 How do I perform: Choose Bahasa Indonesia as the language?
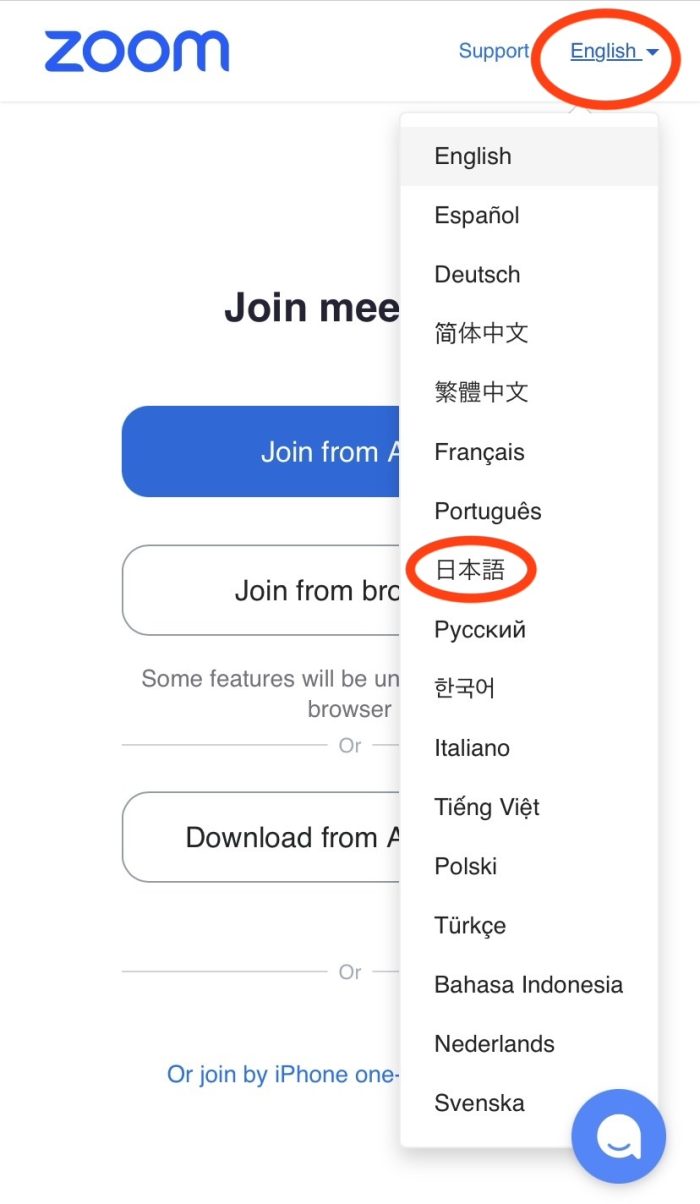[528, 984]
